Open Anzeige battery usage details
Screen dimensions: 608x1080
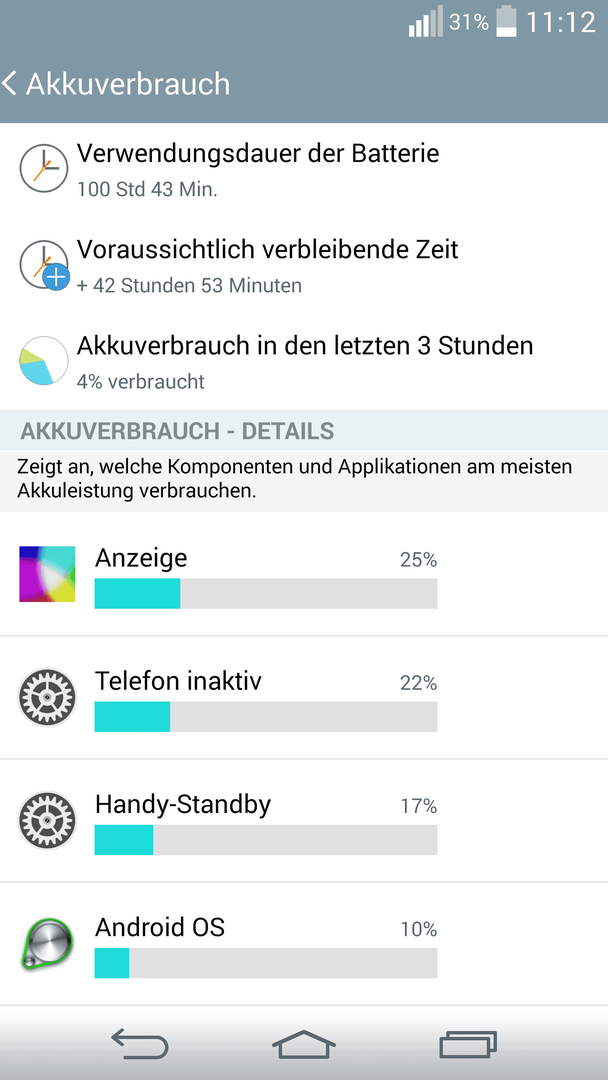click(304, 574)
